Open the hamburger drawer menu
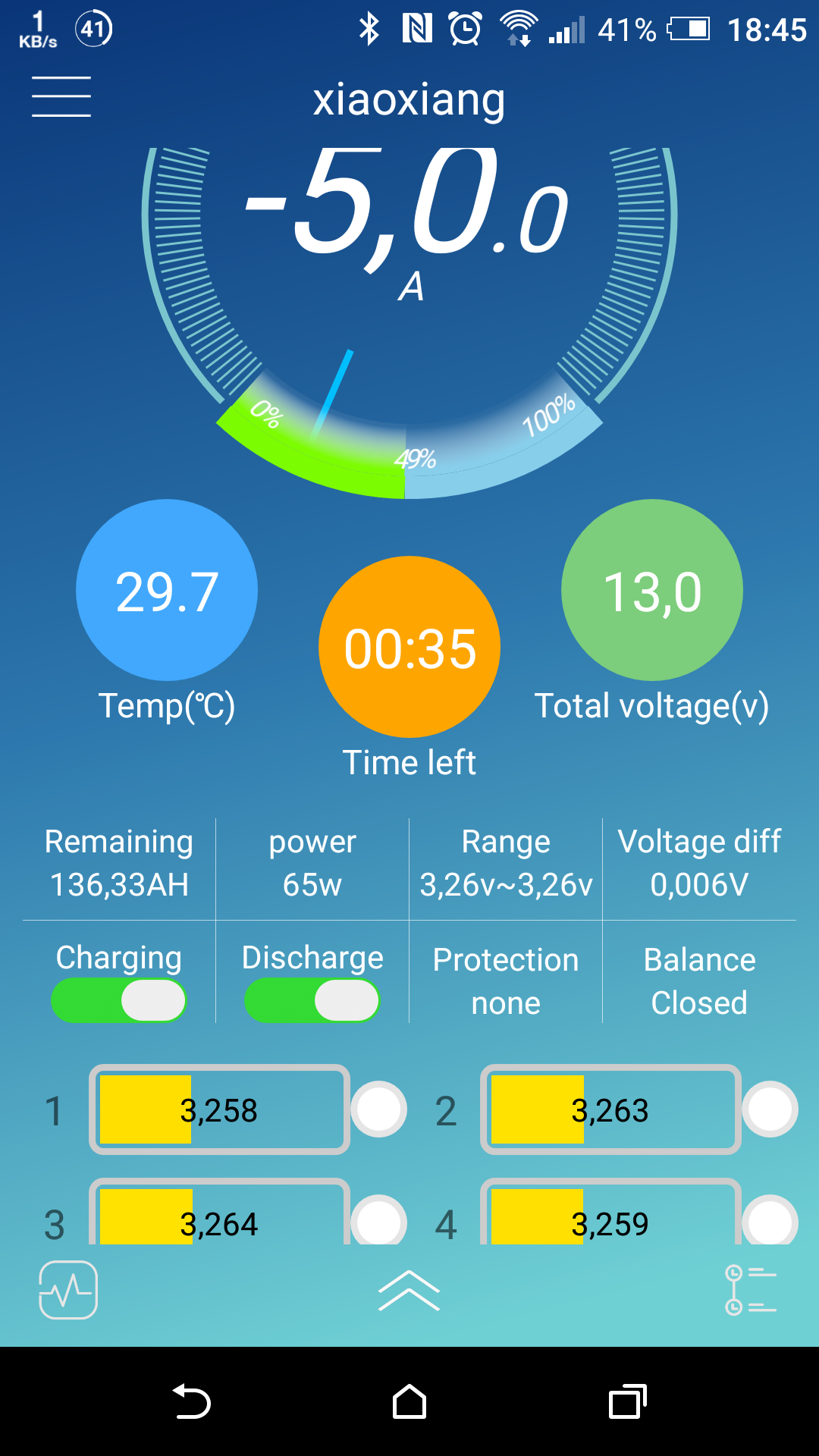This screenshot has height=1456, width=819. tap(61, 97)
